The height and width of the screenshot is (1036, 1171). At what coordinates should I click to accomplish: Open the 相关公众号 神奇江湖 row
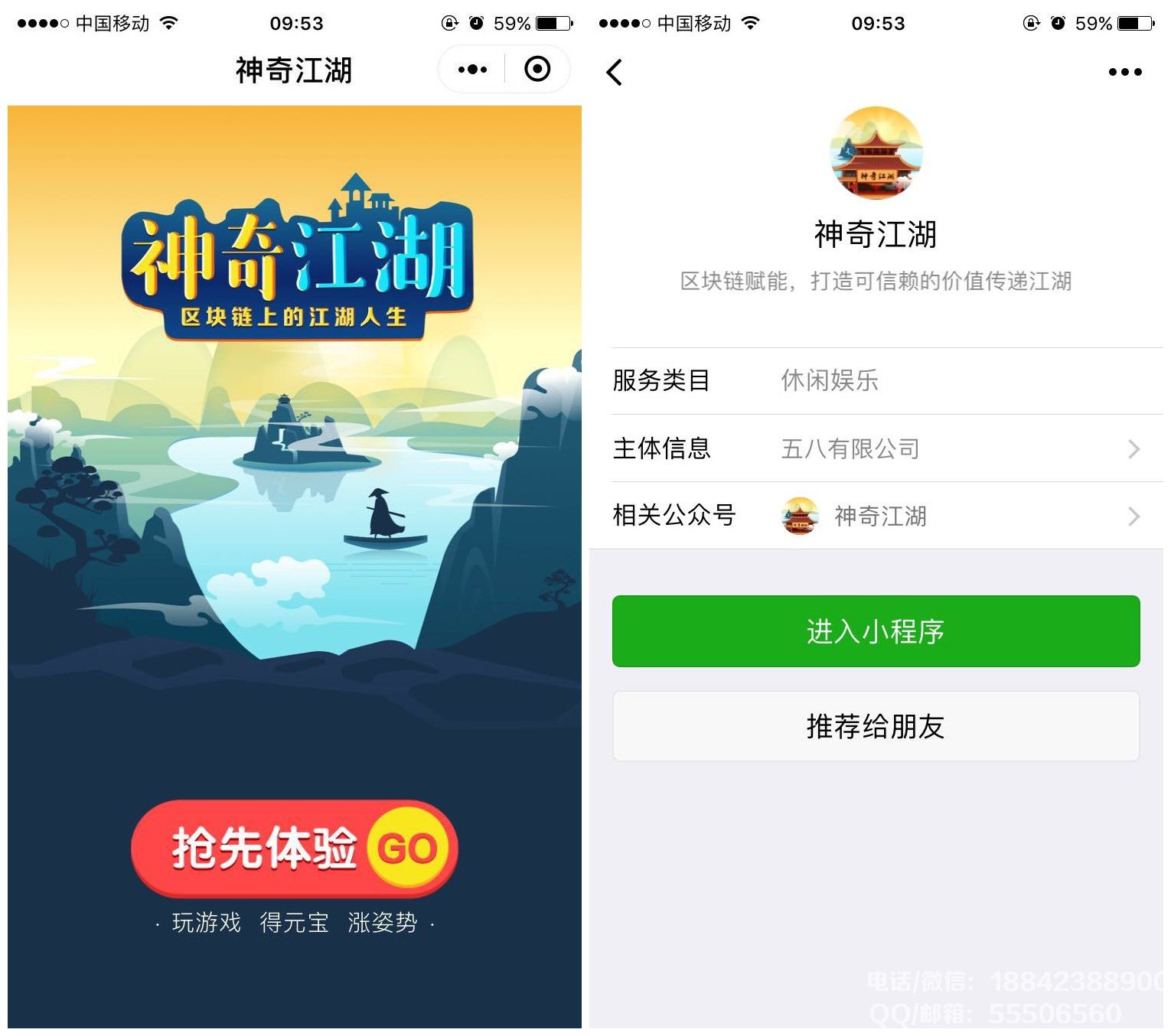(876, 516)
